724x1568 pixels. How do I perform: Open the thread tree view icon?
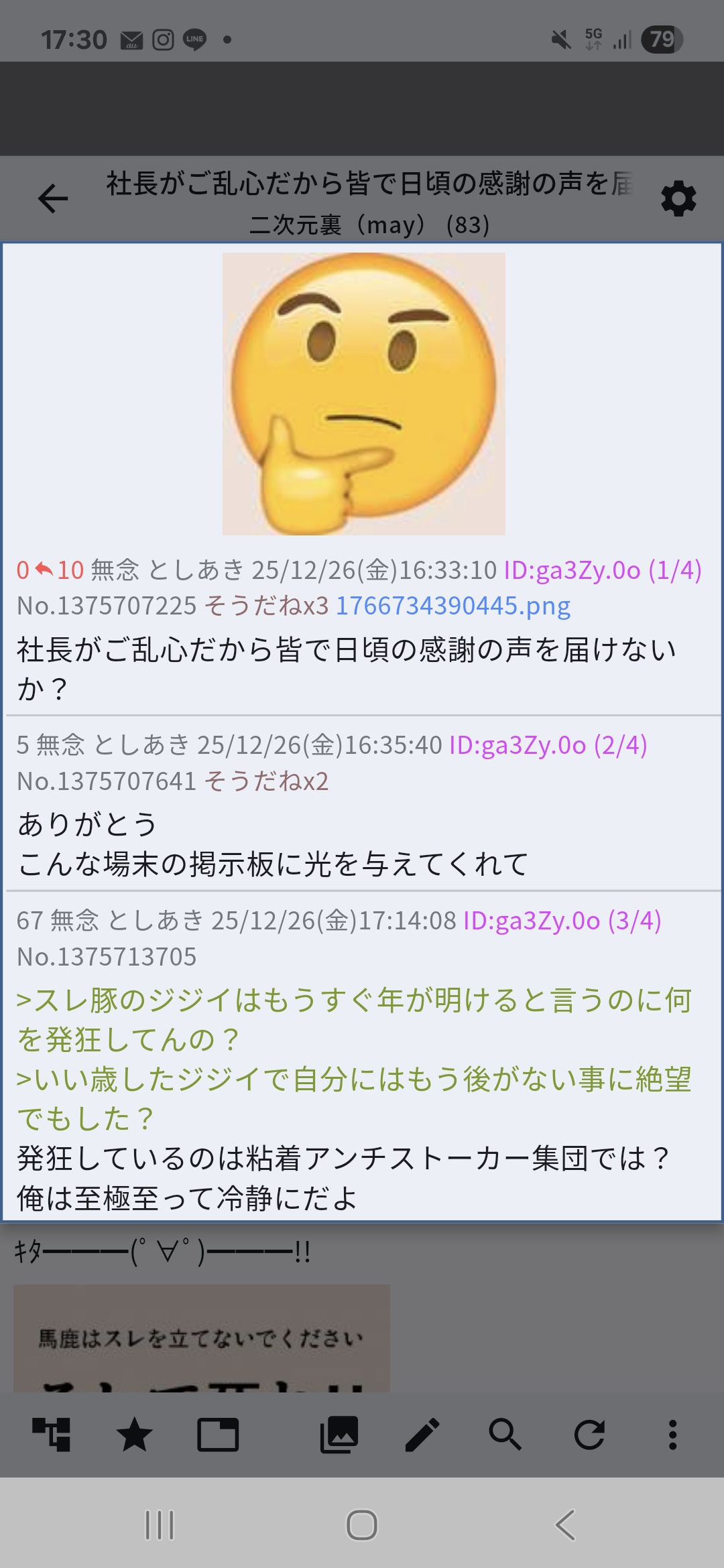pyautogui.click(x=52, y=1435)
